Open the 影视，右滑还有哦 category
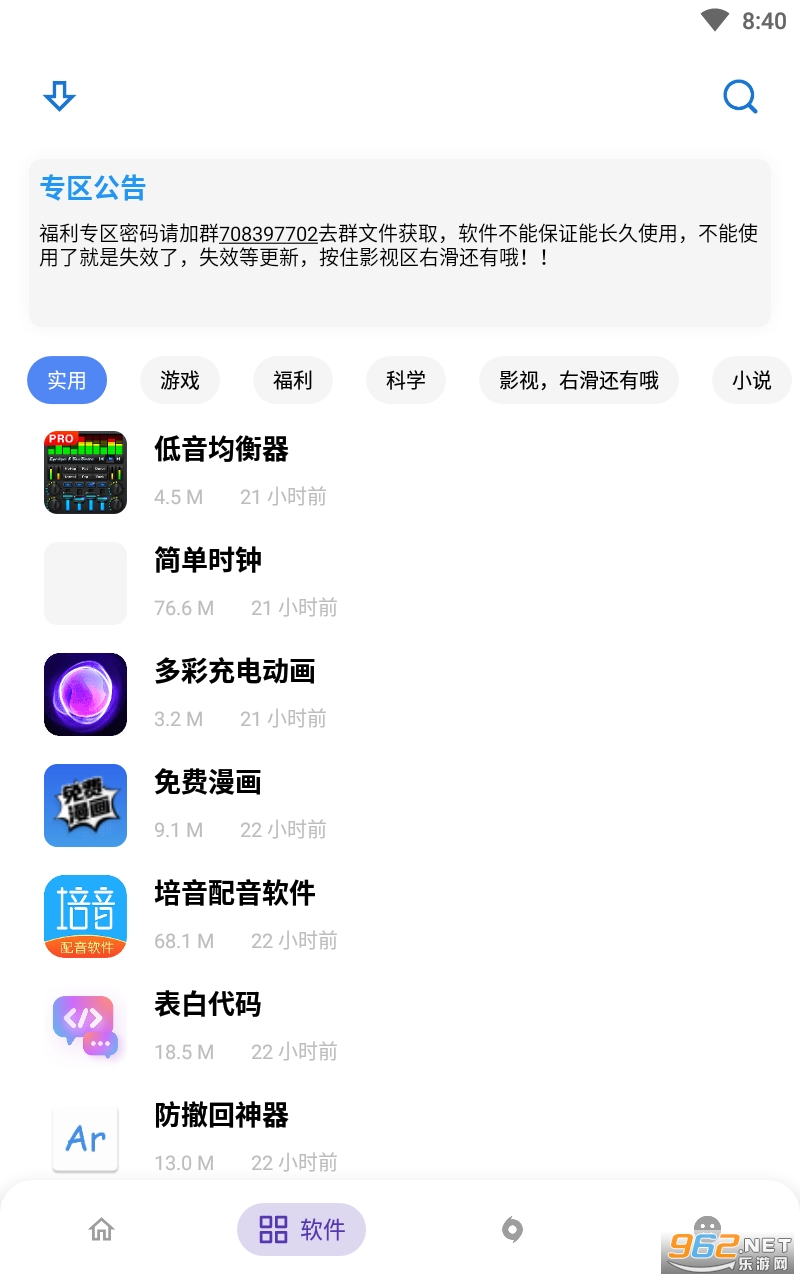Viewport: 800px width, 1280px height. pyautogui.click(x=579, y=380)
